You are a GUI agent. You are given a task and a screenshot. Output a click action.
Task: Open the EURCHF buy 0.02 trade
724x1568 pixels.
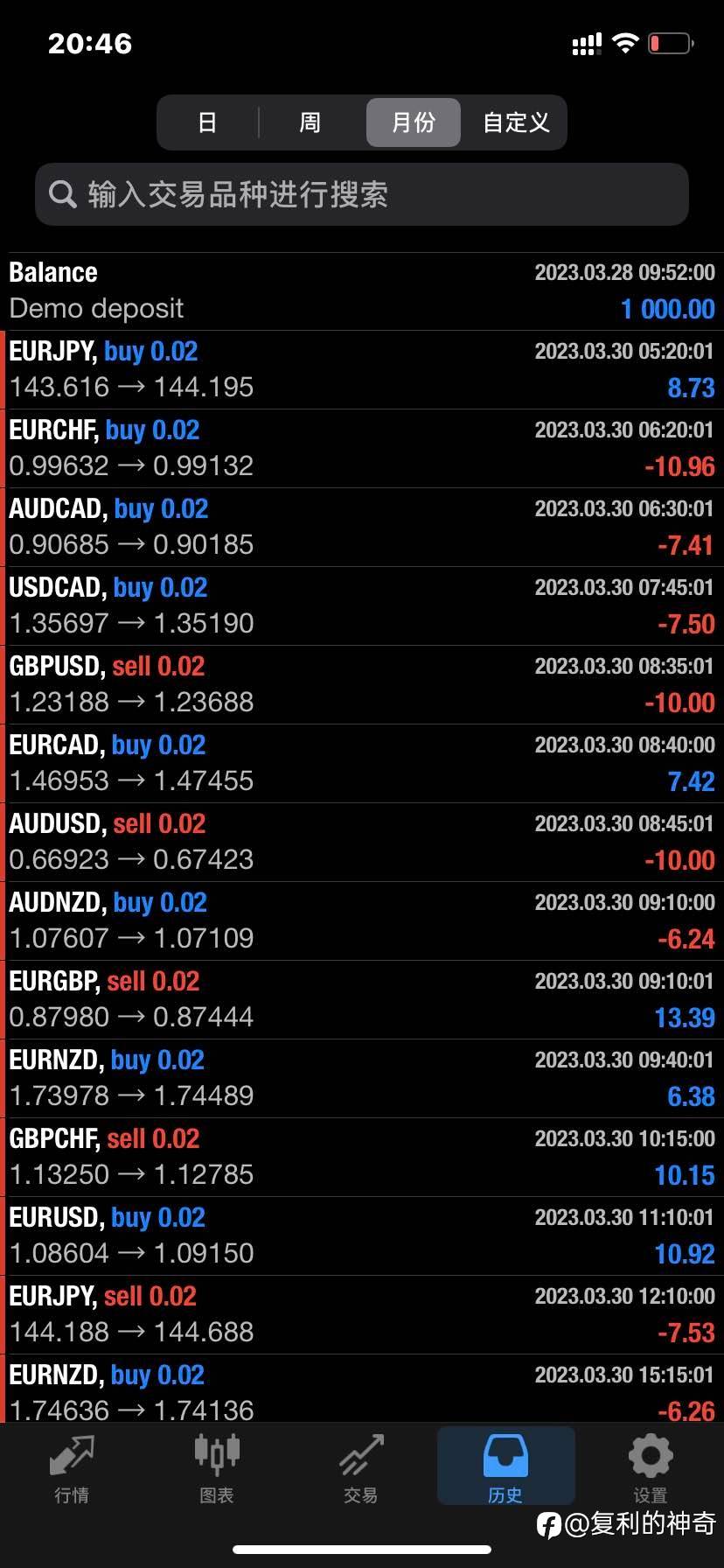(362, 448)
